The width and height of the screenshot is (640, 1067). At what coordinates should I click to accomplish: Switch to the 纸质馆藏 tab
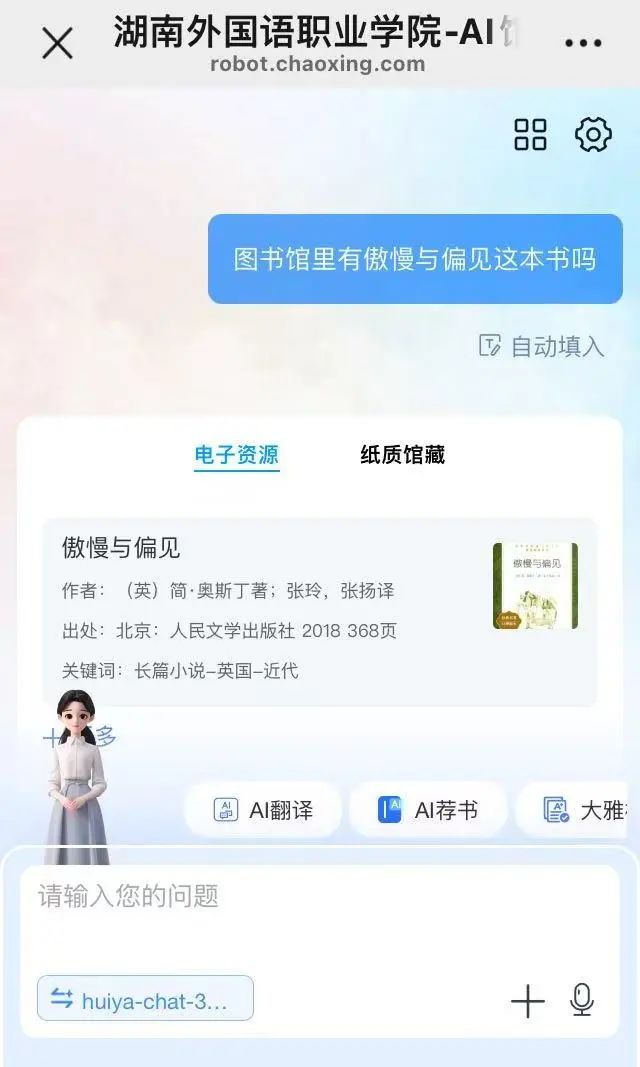(x=402, y=455)
